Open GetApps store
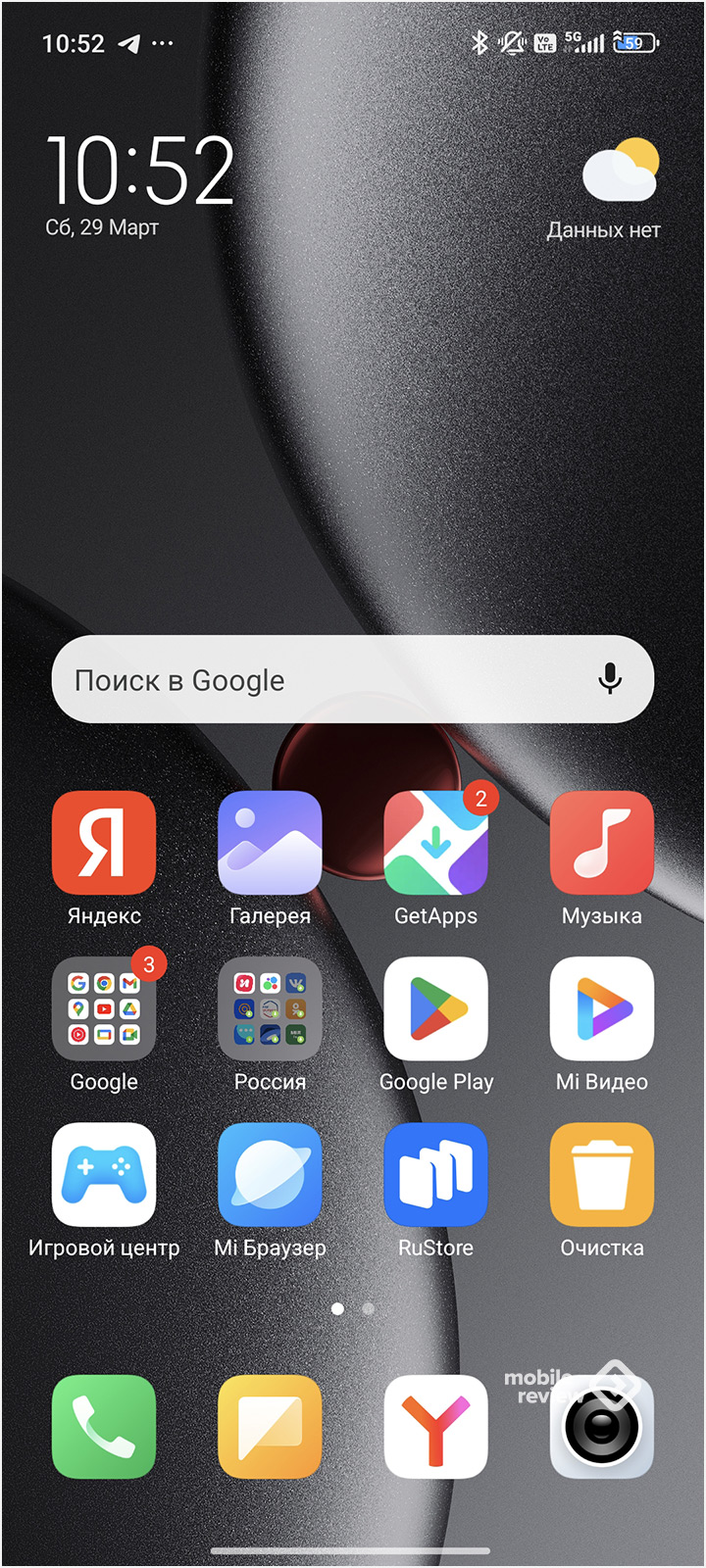 tap(436, 843)
